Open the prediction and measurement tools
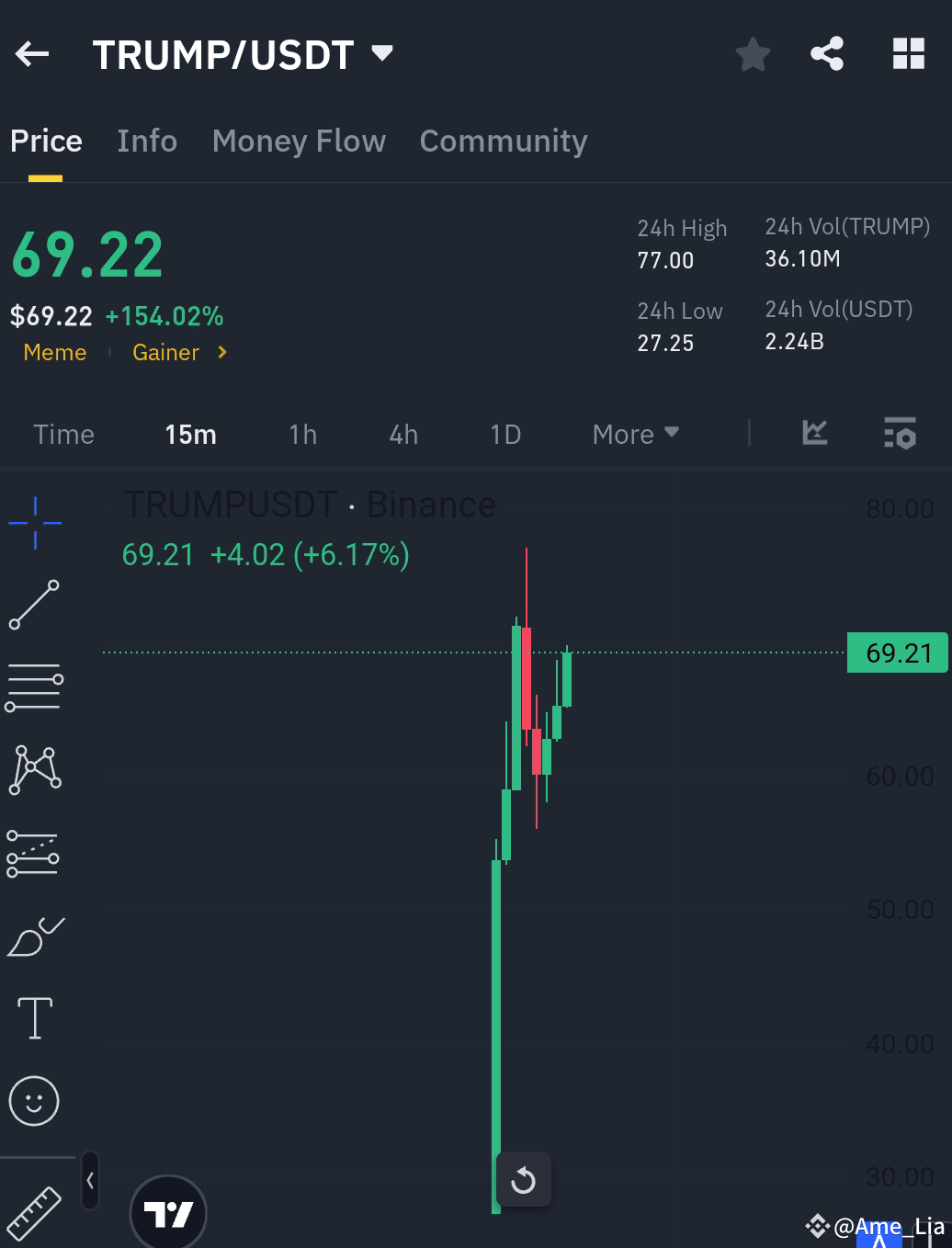This screenshot has width=952, height=1248. click(34, 854)
